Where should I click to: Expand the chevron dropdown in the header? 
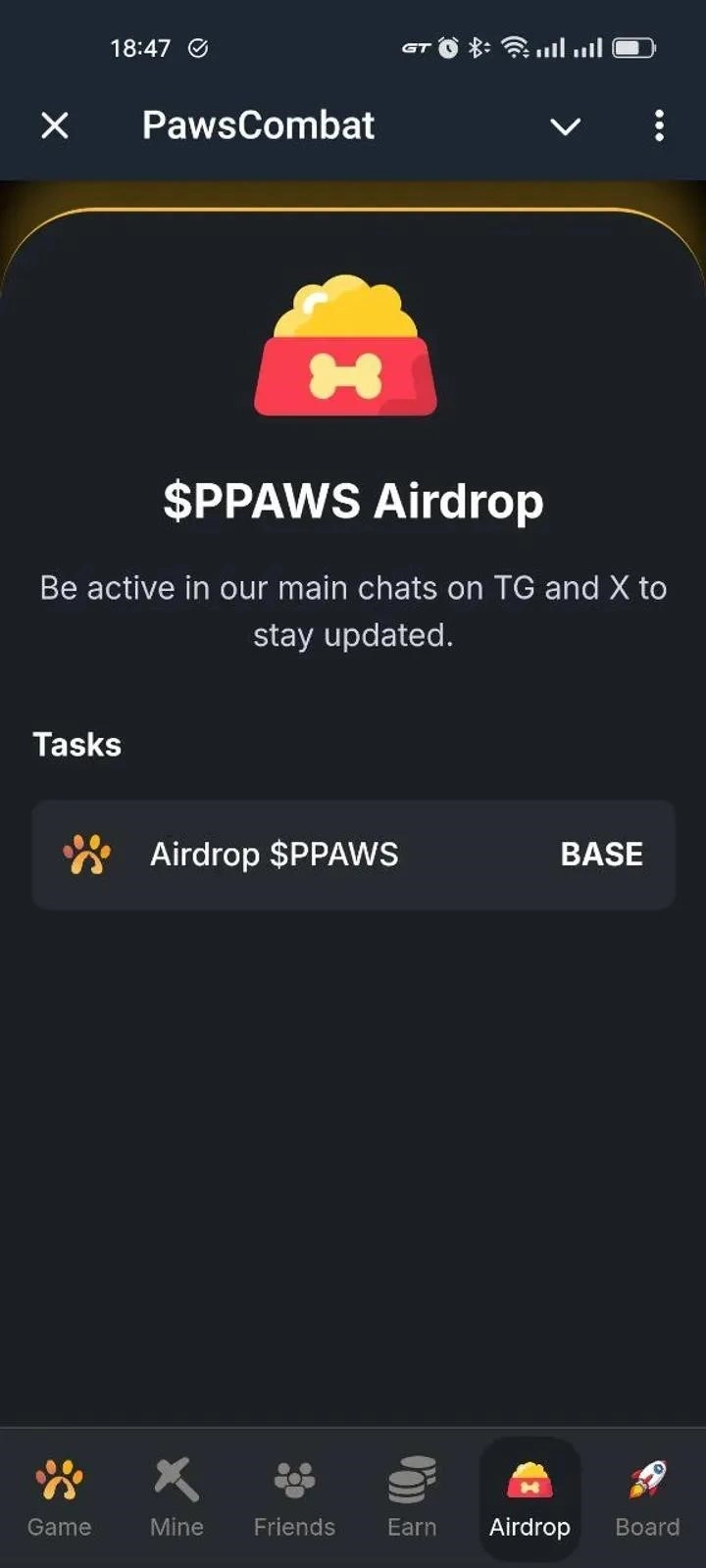[565, 126]
